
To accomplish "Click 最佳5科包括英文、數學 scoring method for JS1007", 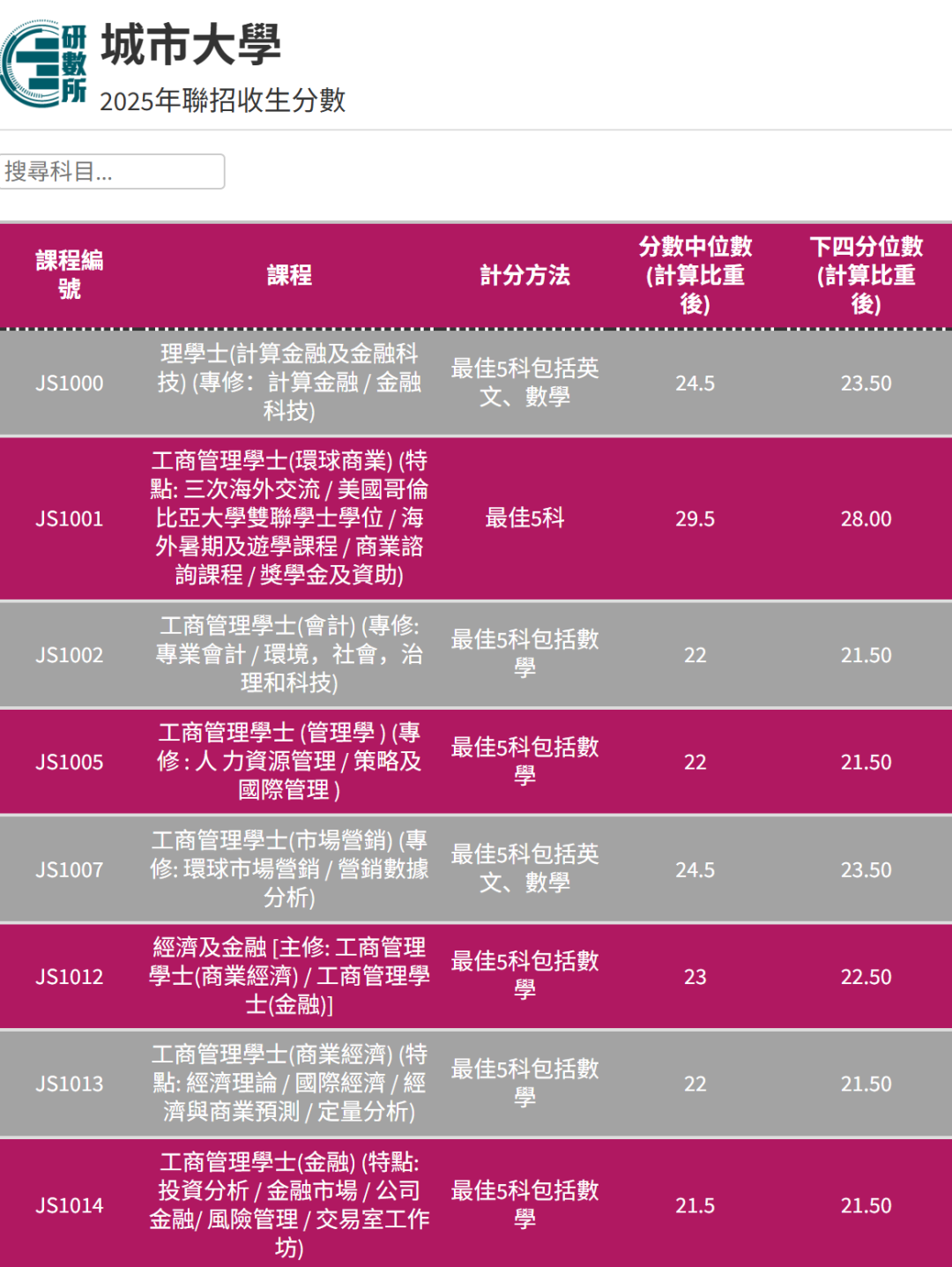I will (524, 869).
